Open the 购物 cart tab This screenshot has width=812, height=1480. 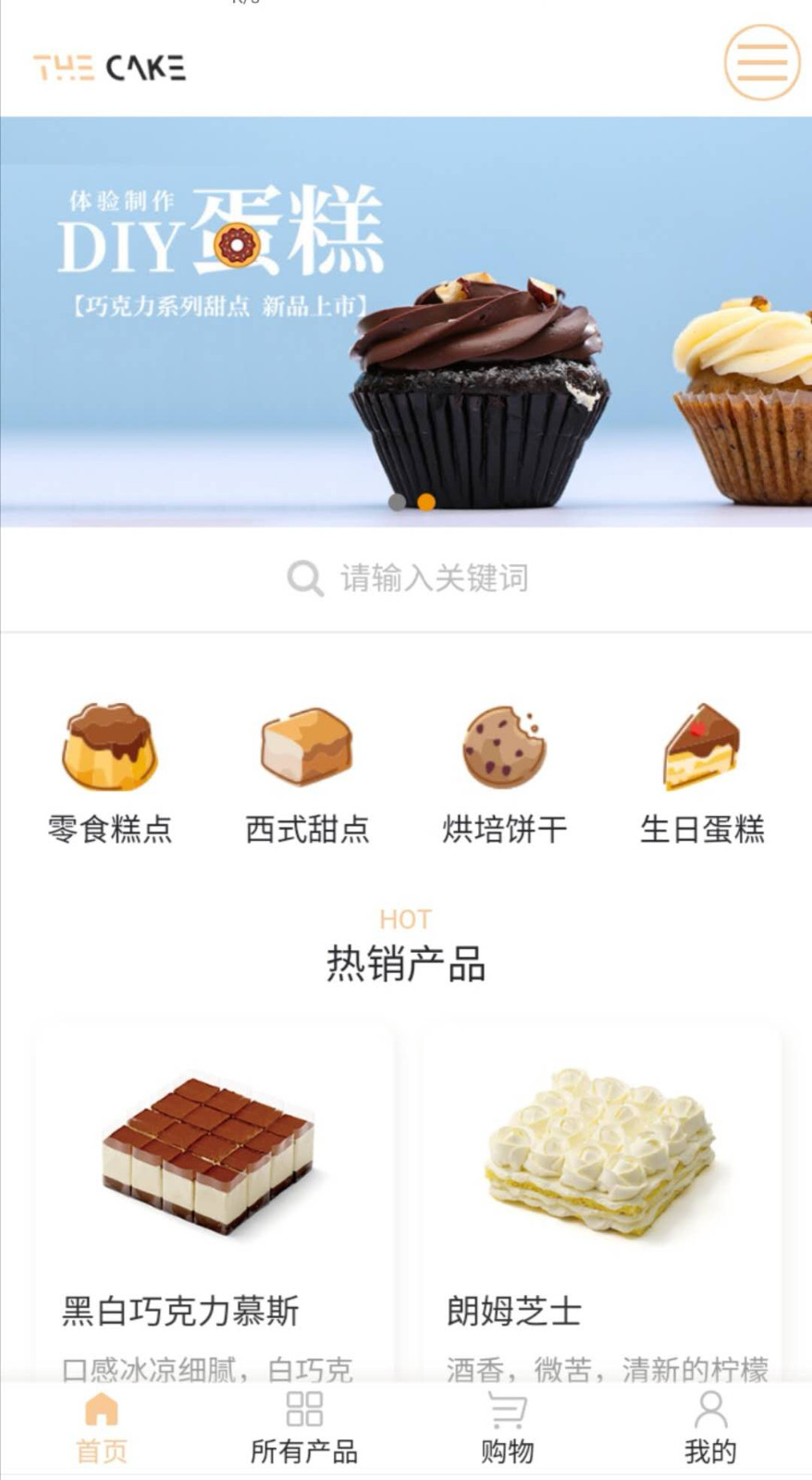click(x=507, y=1429)
